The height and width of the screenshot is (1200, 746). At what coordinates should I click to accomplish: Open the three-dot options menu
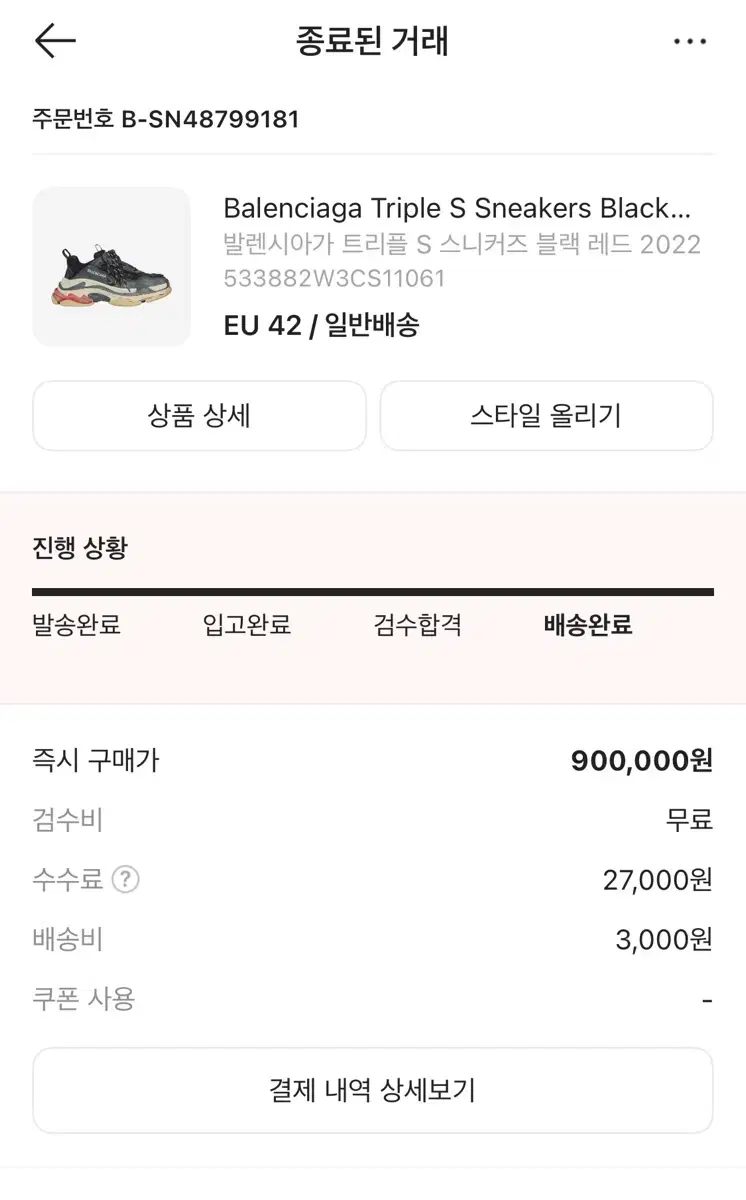690,40
